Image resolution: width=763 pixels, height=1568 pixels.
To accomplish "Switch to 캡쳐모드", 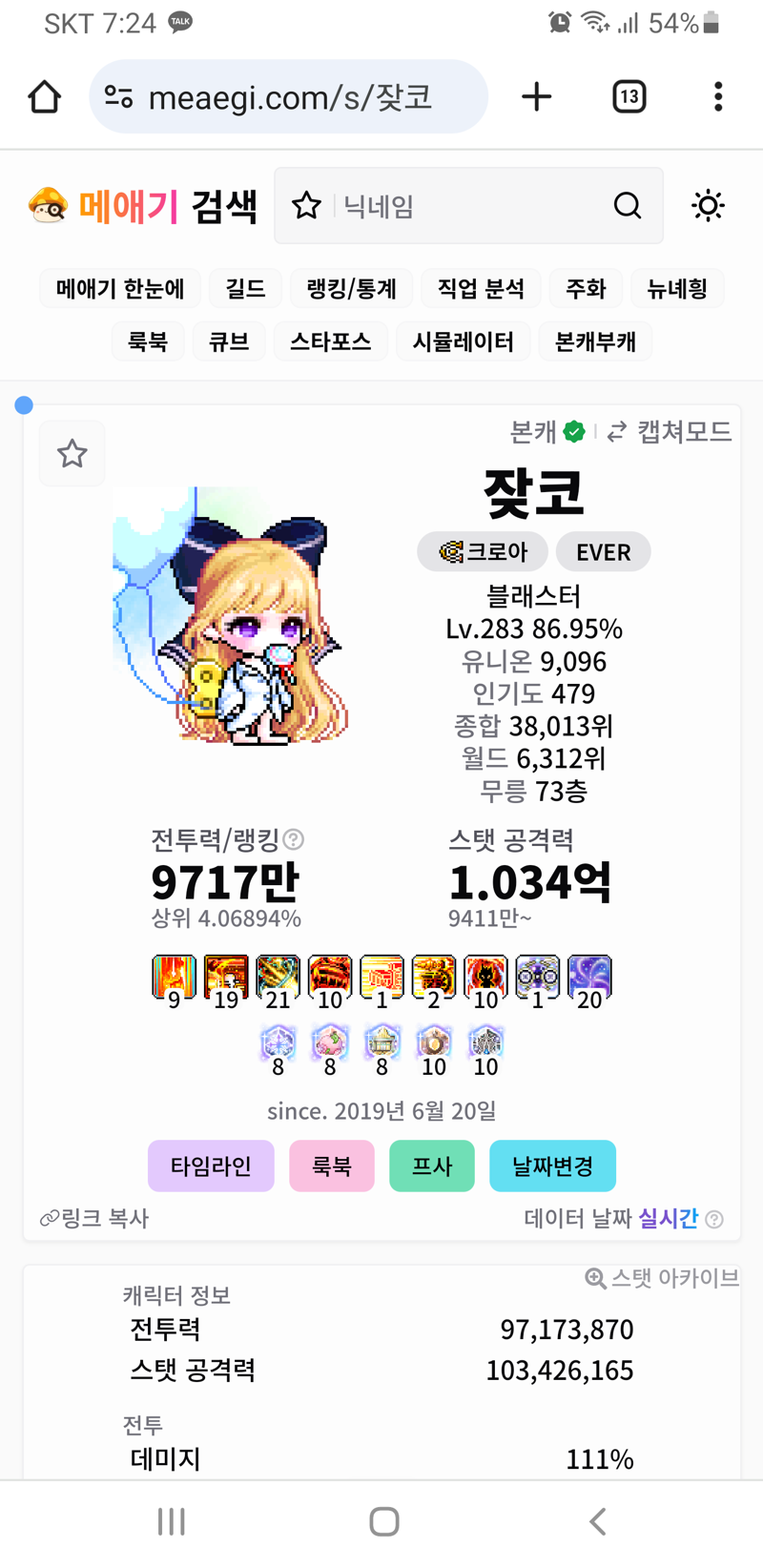I will coord(670,432).
